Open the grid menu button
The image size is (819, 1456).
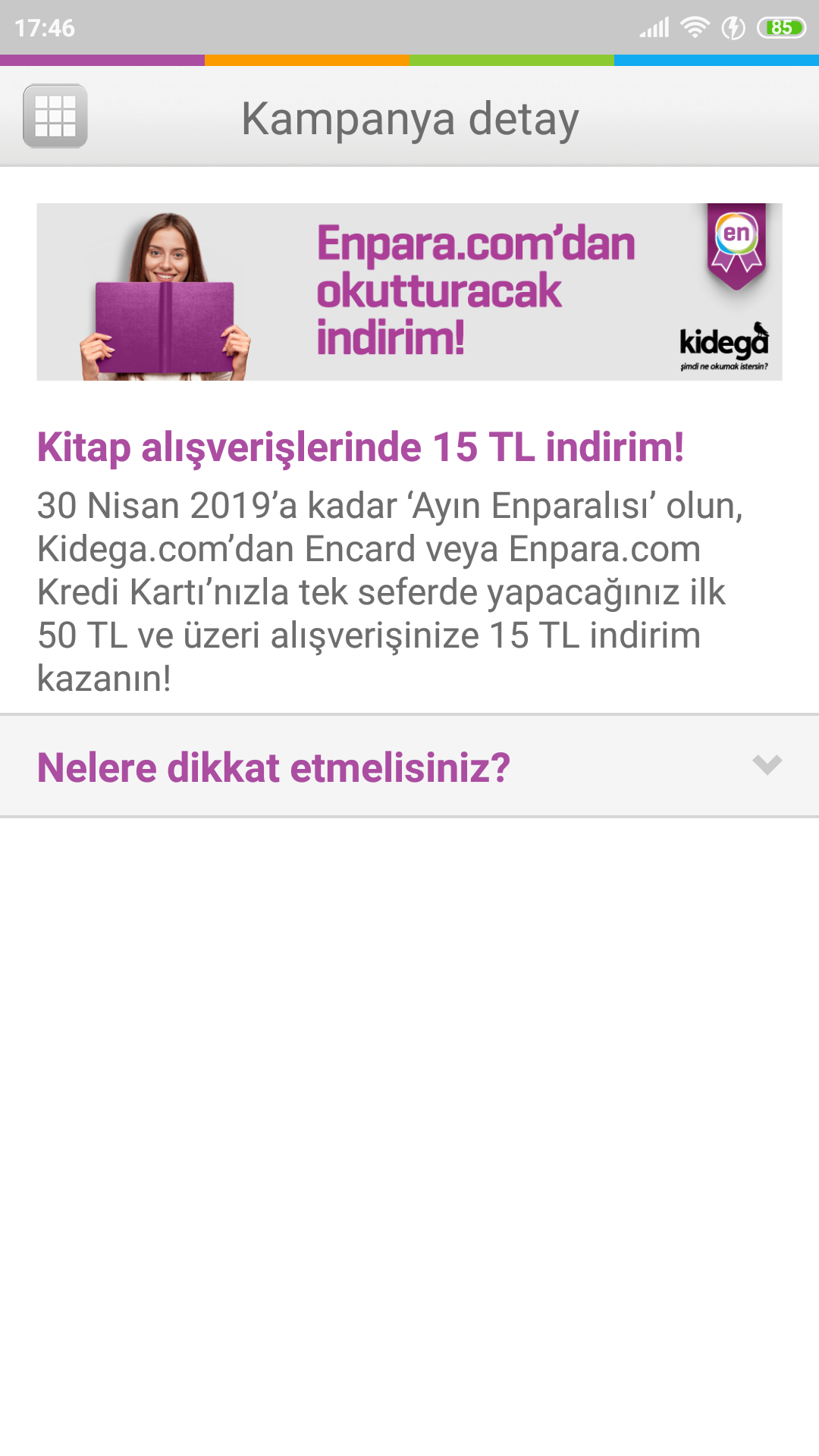(x=55, y=116)
